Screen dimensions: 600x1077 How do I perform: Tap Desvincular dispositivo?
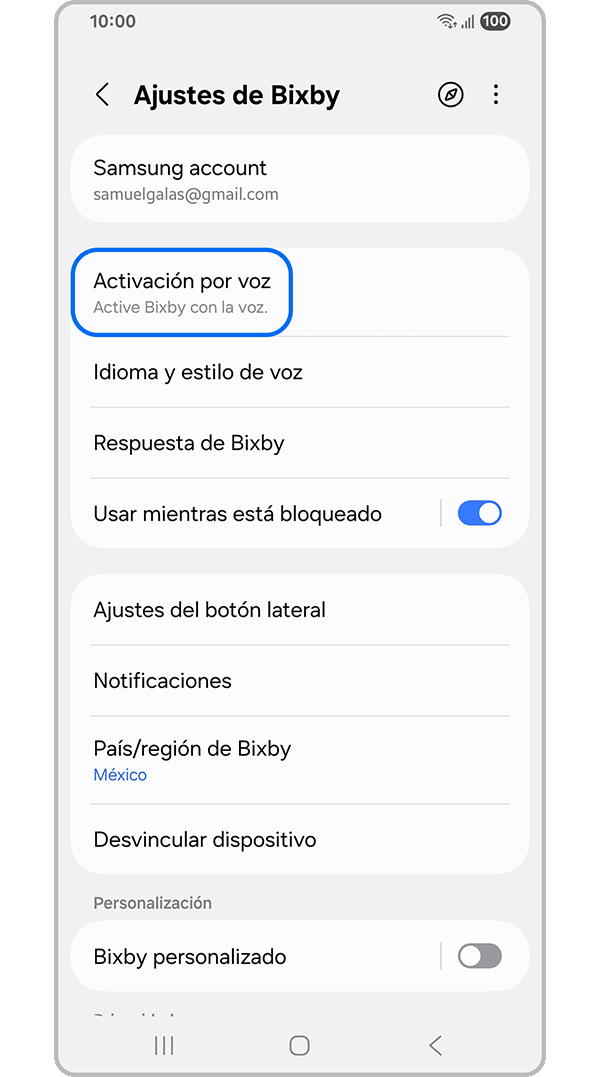click(299, 840)
